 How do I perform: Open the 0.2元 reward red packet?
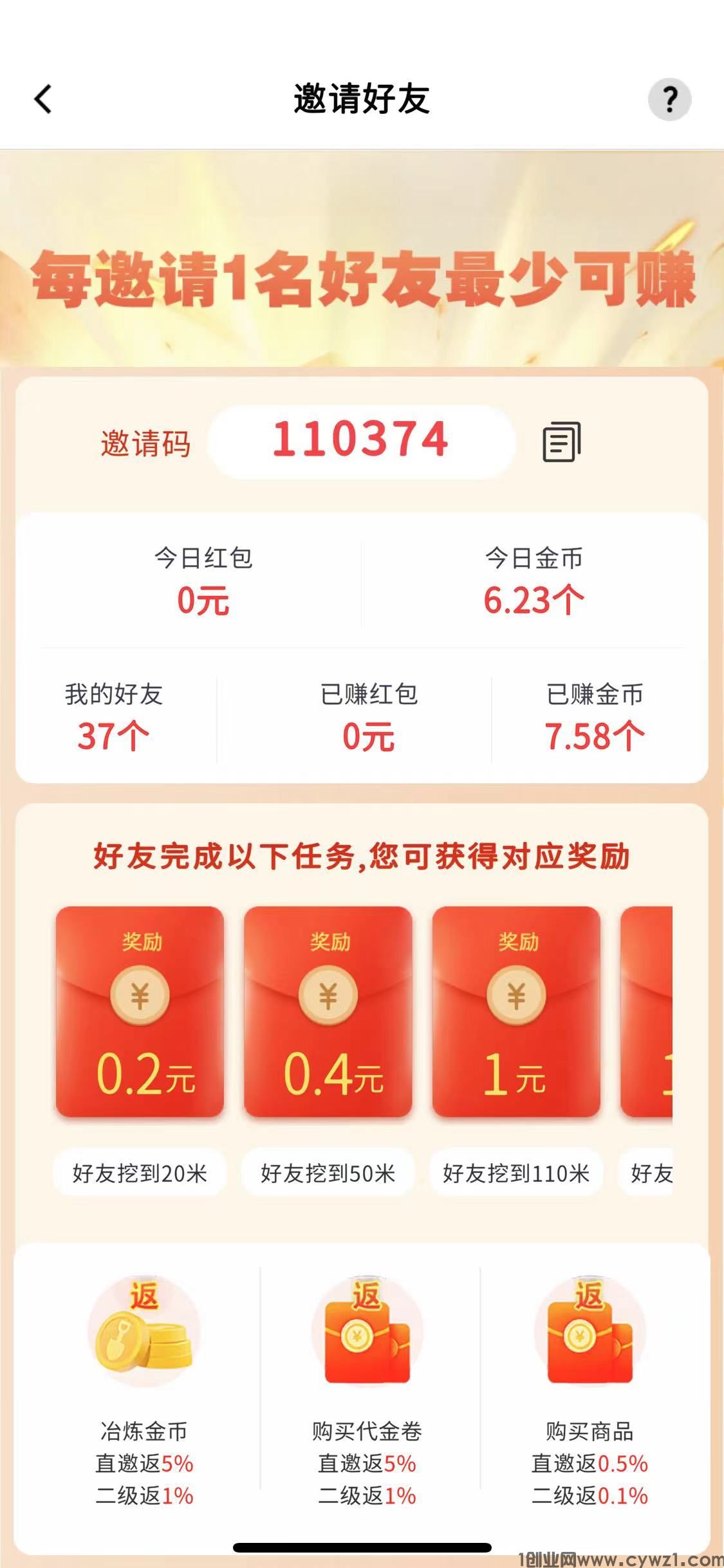pos(140,1011)
